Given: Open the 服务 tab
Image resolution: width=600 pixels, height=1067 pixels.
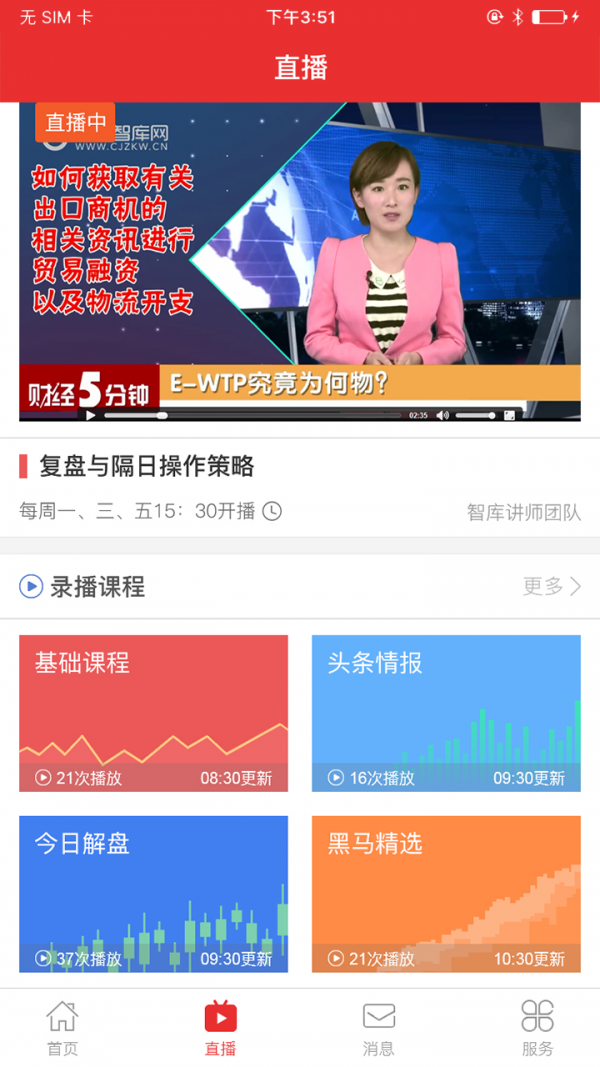Looking at the screenshot, I should (x=537, y=1028).
